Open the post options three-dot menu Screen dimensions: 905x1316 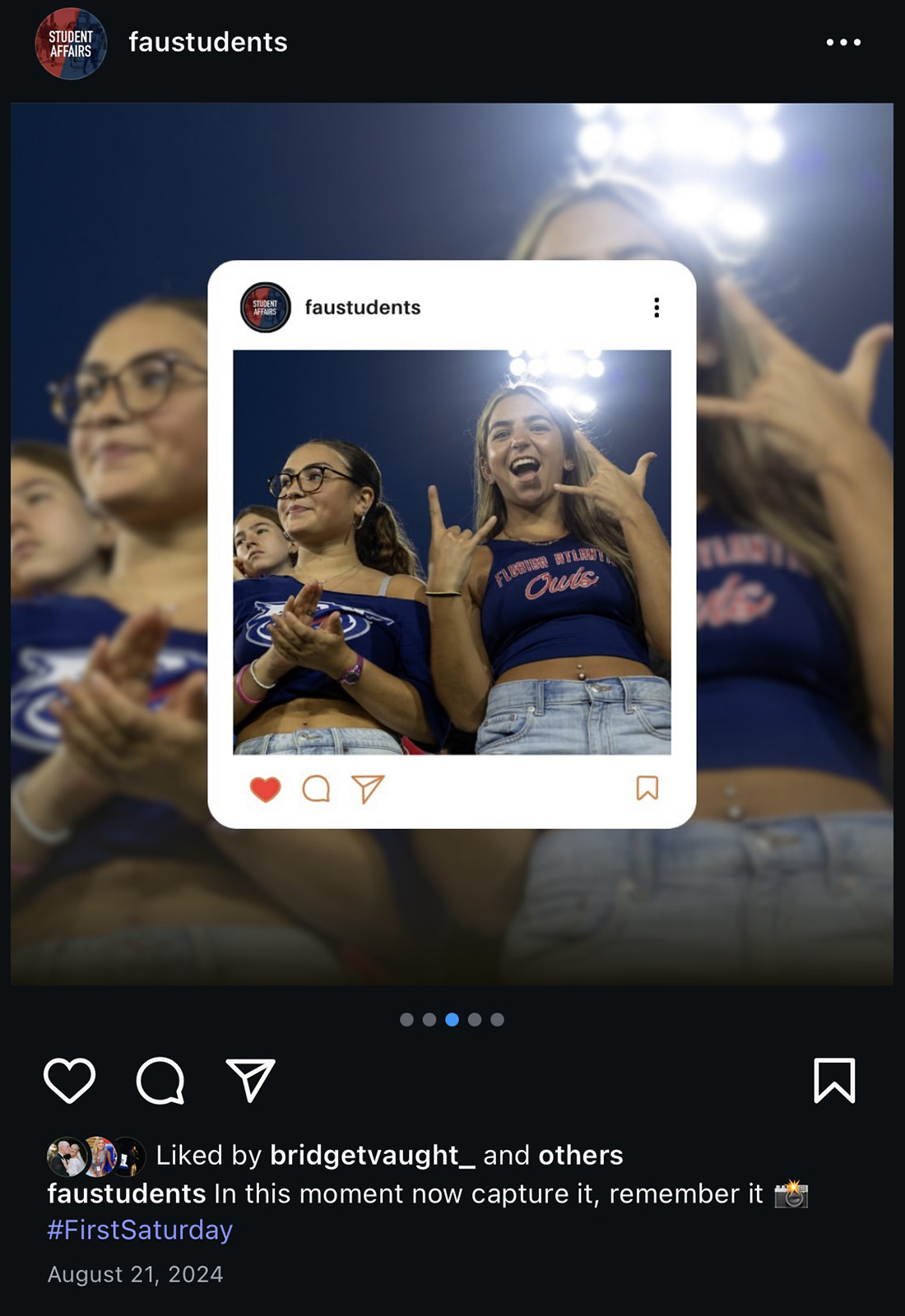(x=841, y=42)
